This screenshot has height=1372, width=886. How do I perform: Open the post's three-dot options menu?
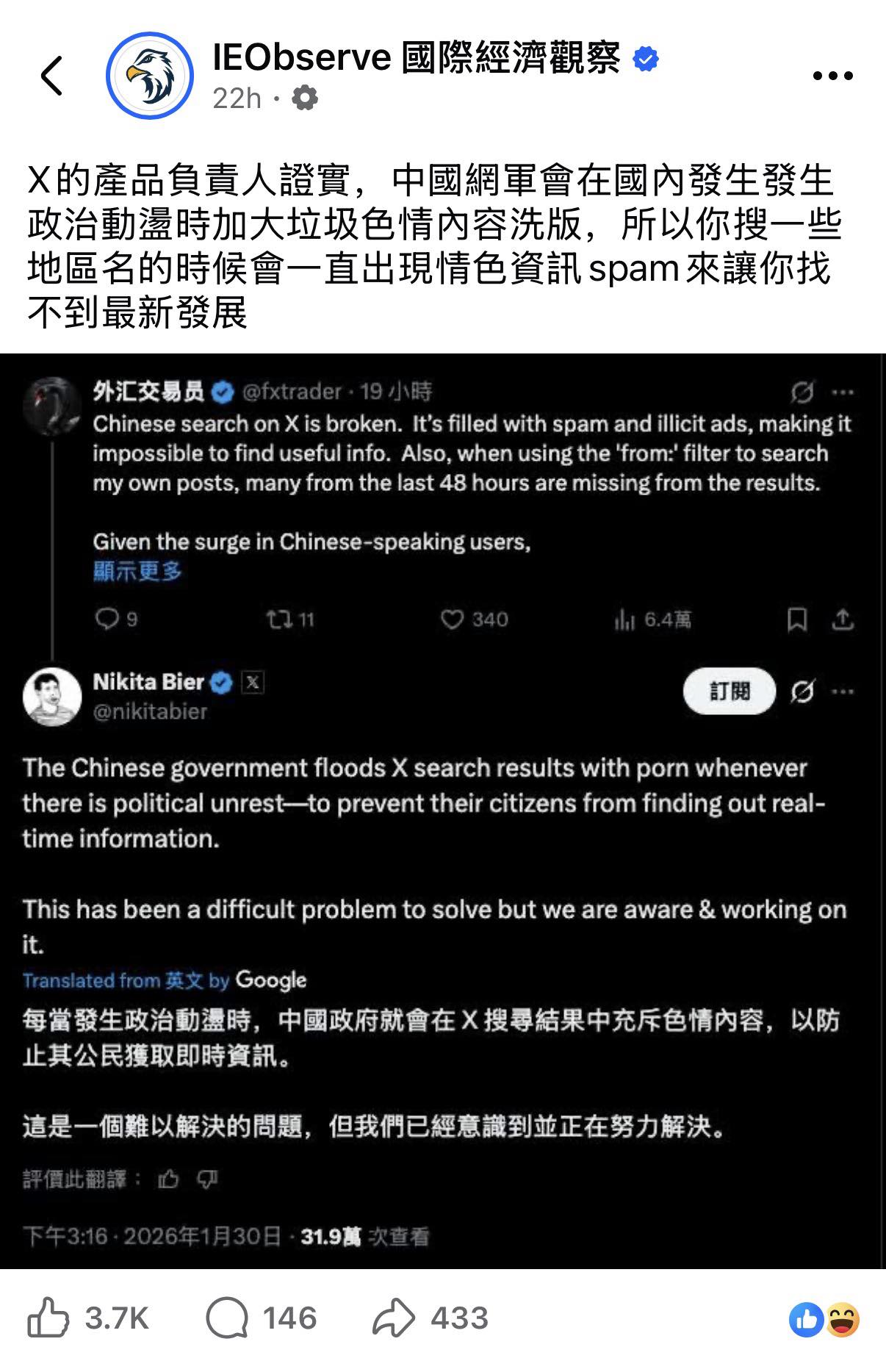(832, 75)
